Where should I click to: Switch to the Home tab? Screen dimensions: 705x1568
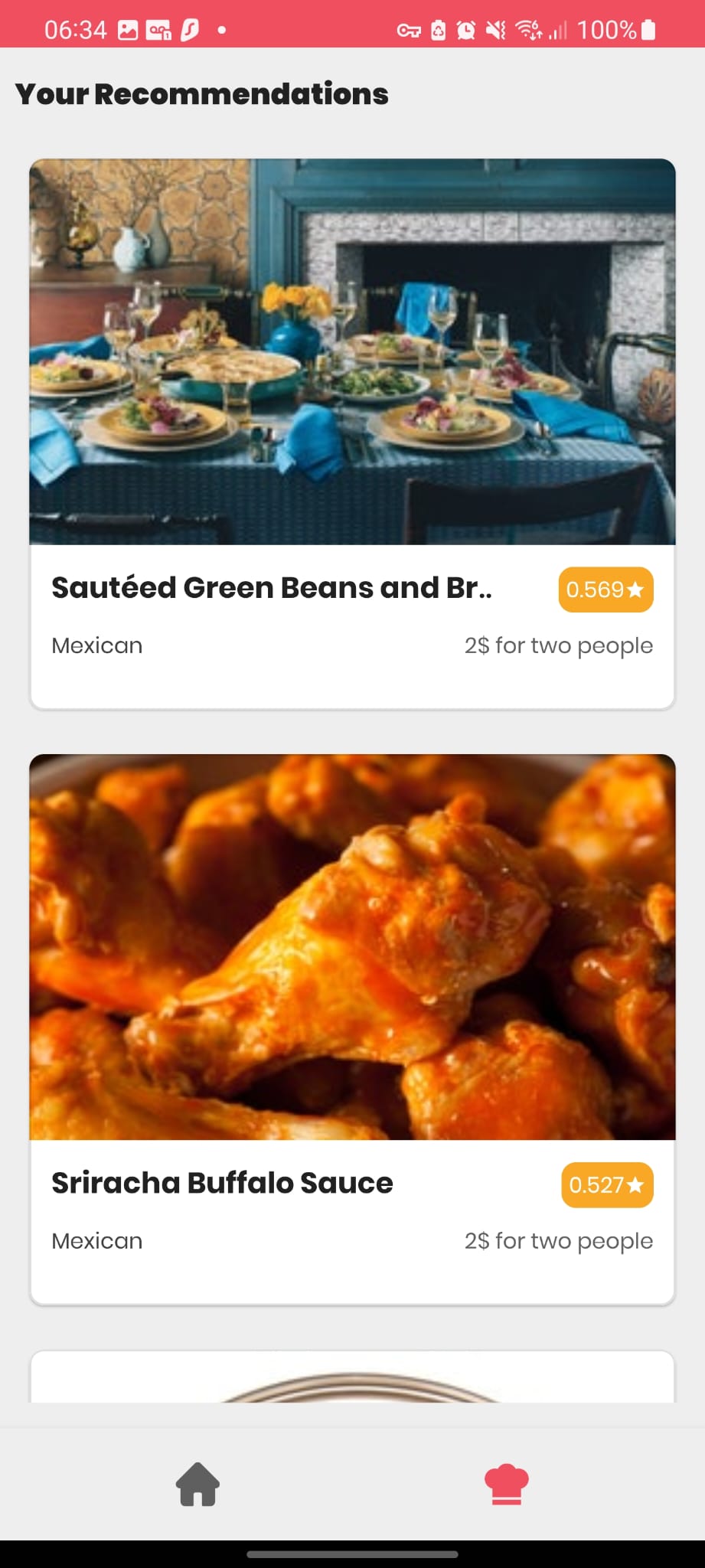click(198, 1484)
